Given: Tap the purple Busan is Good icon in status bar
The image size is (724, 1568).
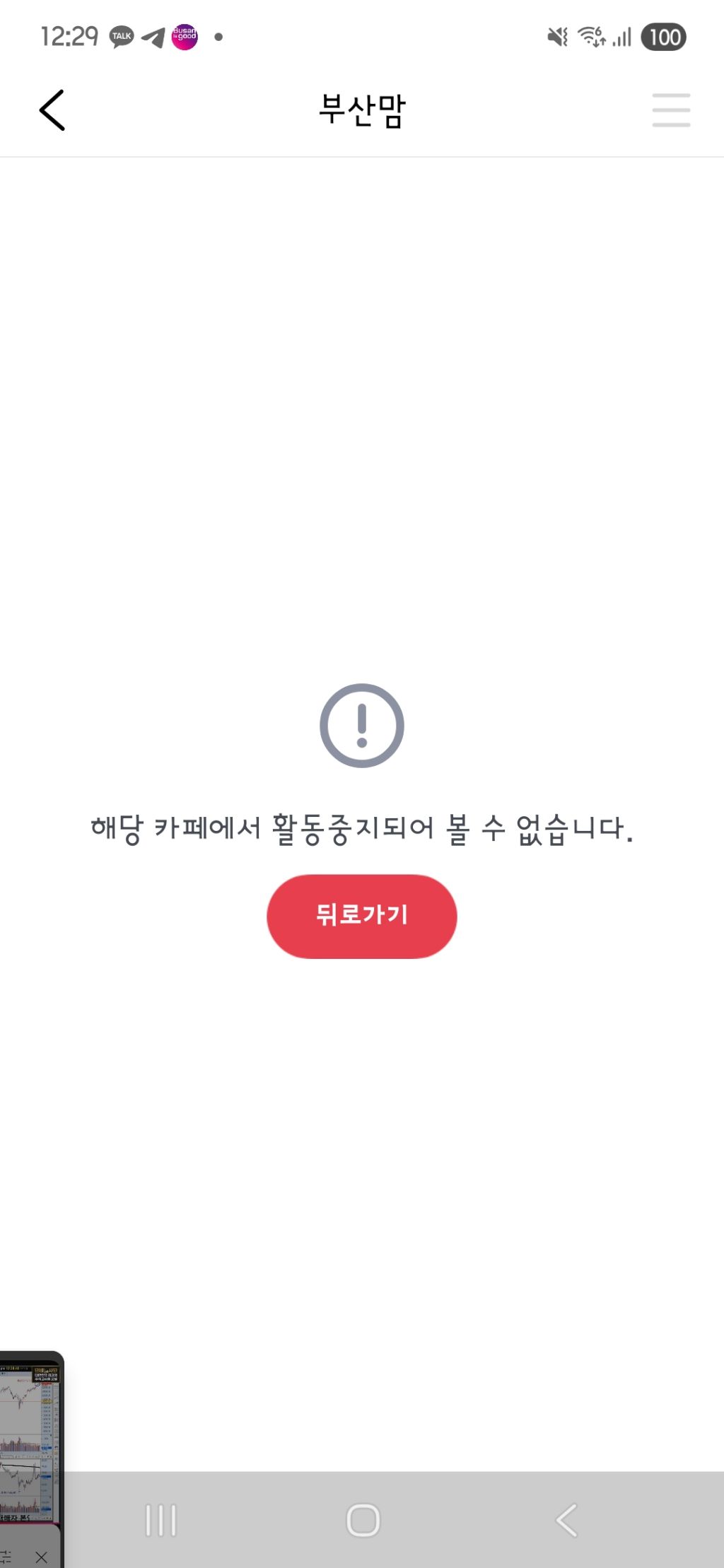Looking at the screenshot, I should [185, 36].
